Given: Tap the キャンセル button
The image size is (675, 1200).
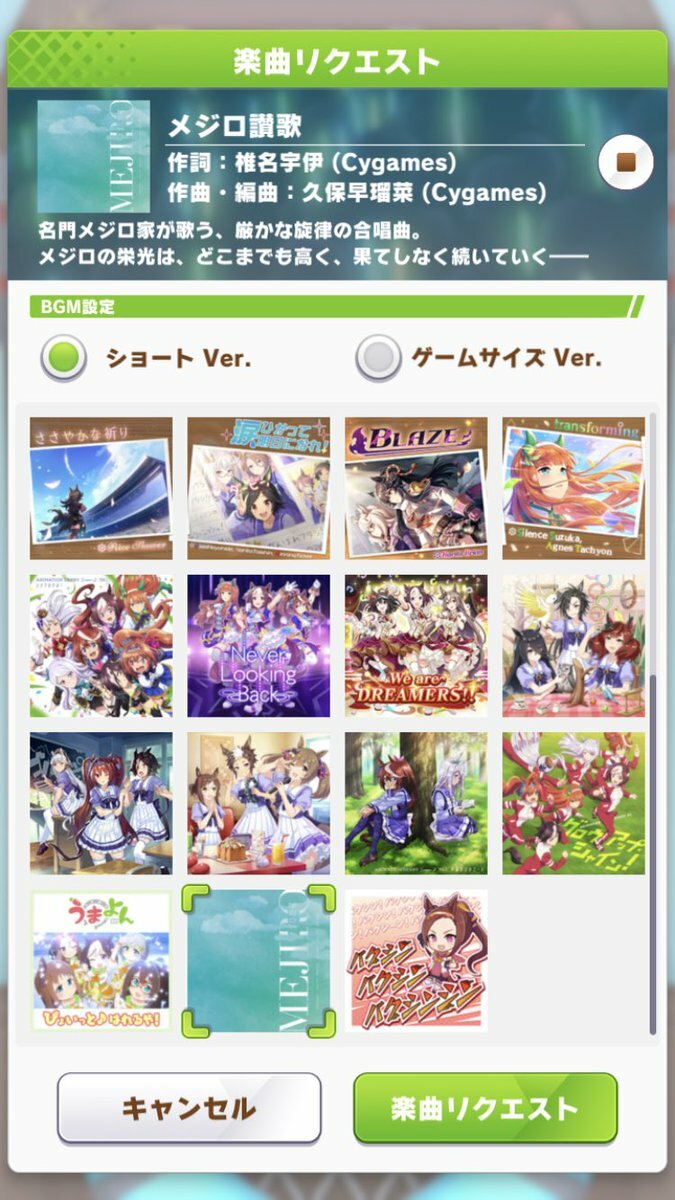Looking at the screenshot, I should point(189,1108).
